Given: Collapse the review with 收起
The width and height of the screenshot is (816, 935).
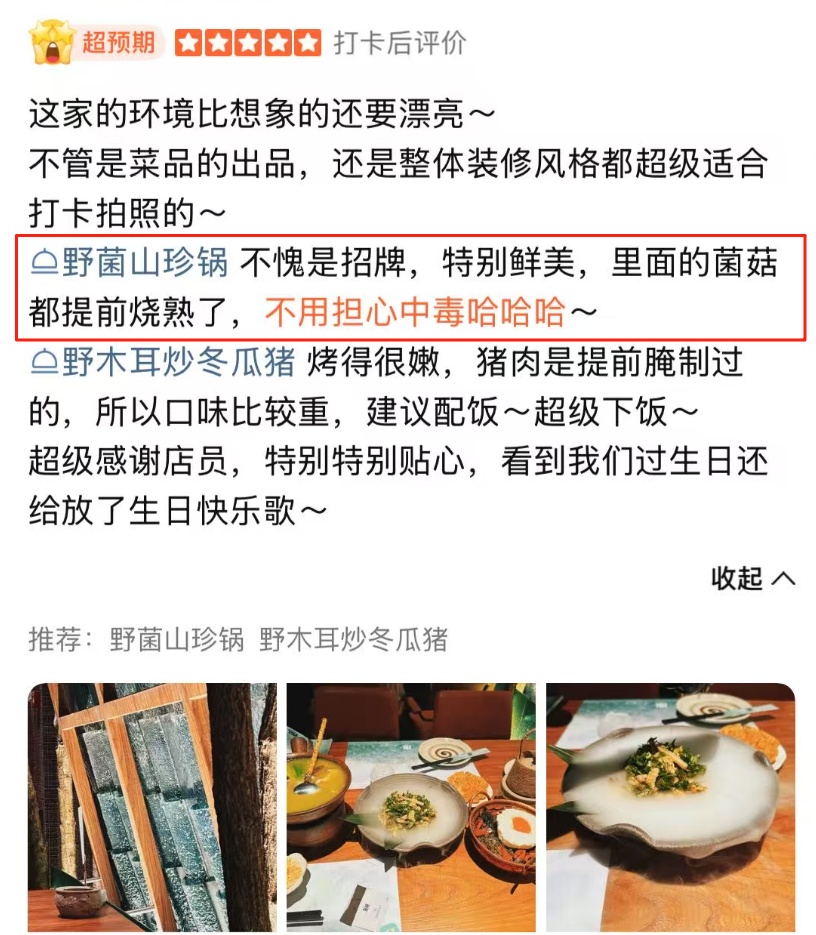Looking at the screenshot, I should 752,578.
